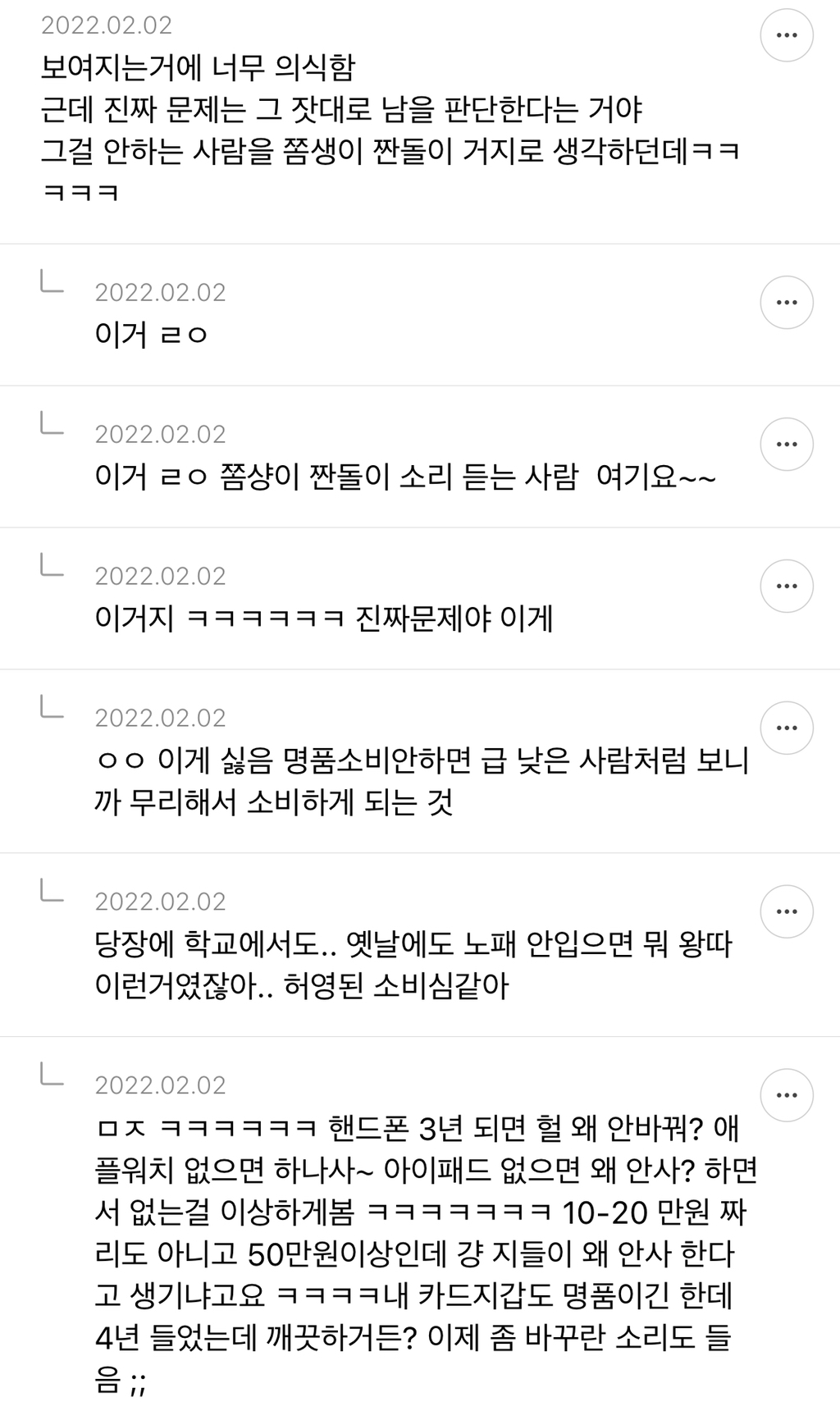This screenshot has width=840, height=1411.
Task: Open more options for the '쫌샹이 짠돌이' reply
Action: 787,444
